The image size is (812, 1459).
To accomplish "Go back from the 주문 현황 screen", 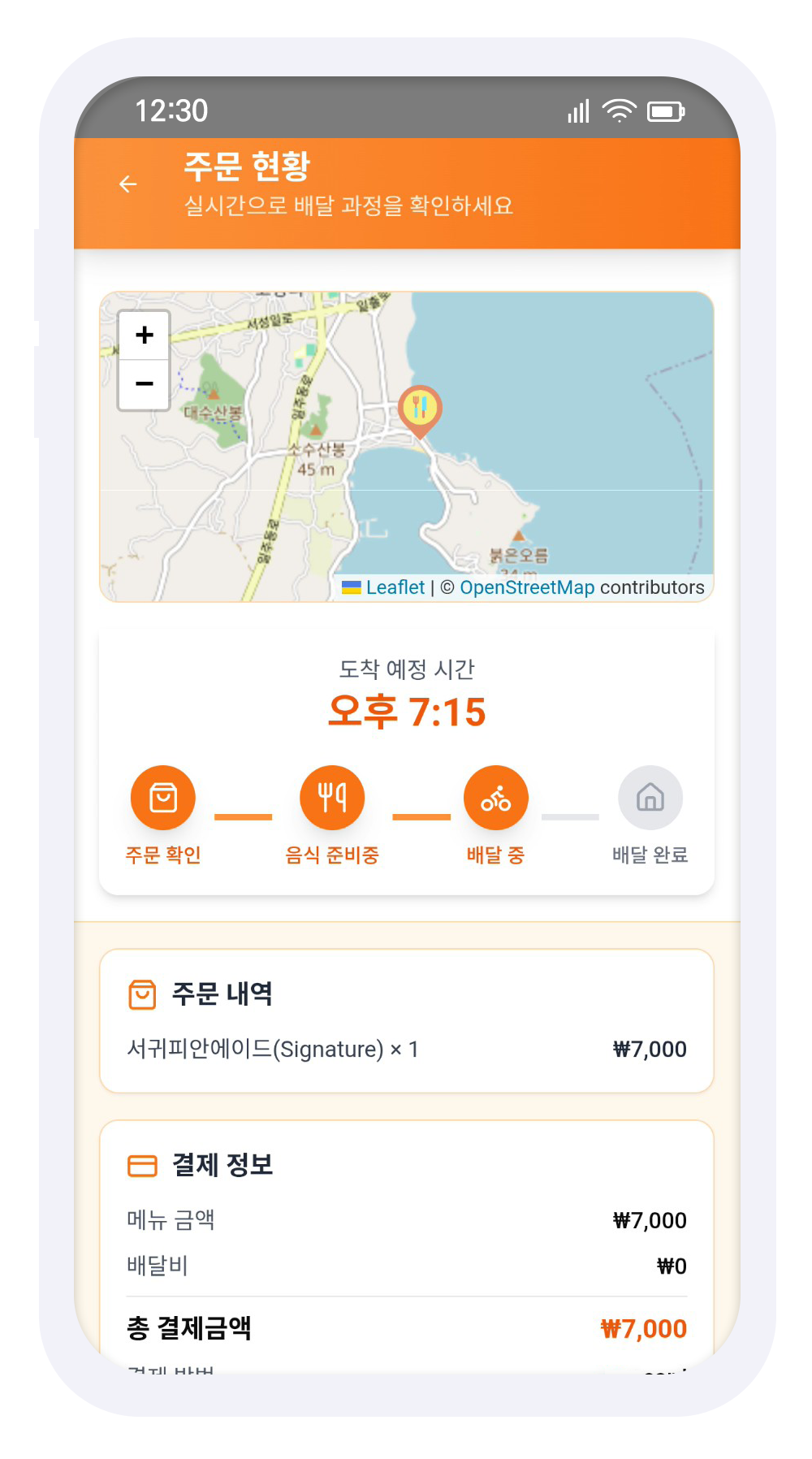I will pos(128,184).
